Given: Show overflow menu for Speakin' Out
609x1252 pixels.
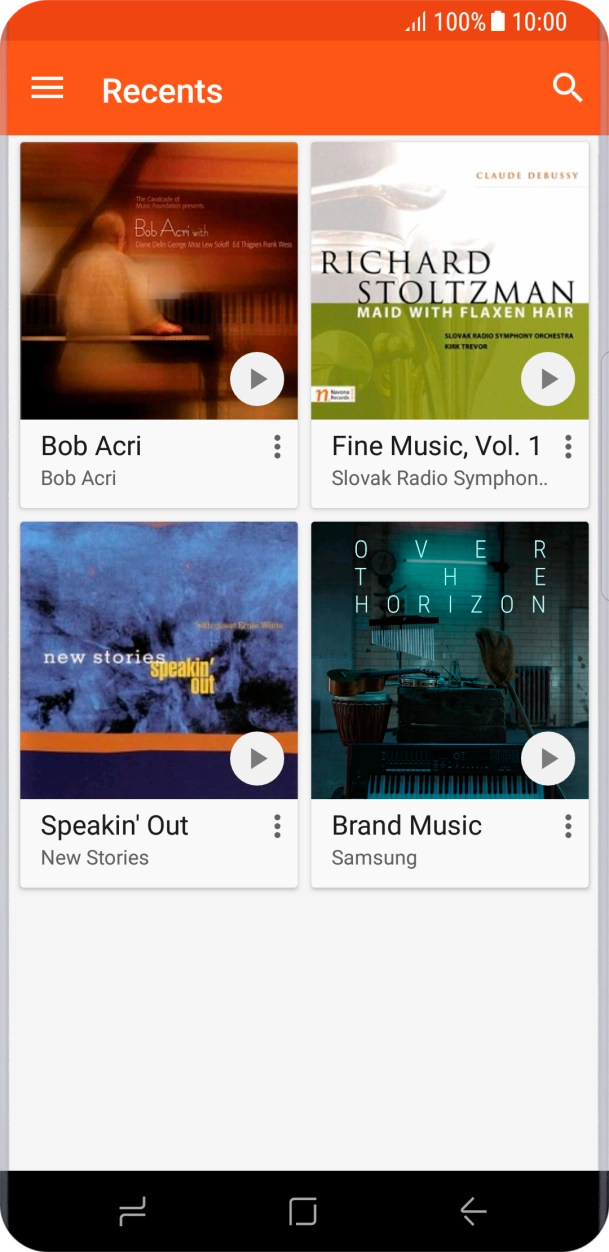Looking at the screenshot, I should pyautogui.click(x=277, y=826).
